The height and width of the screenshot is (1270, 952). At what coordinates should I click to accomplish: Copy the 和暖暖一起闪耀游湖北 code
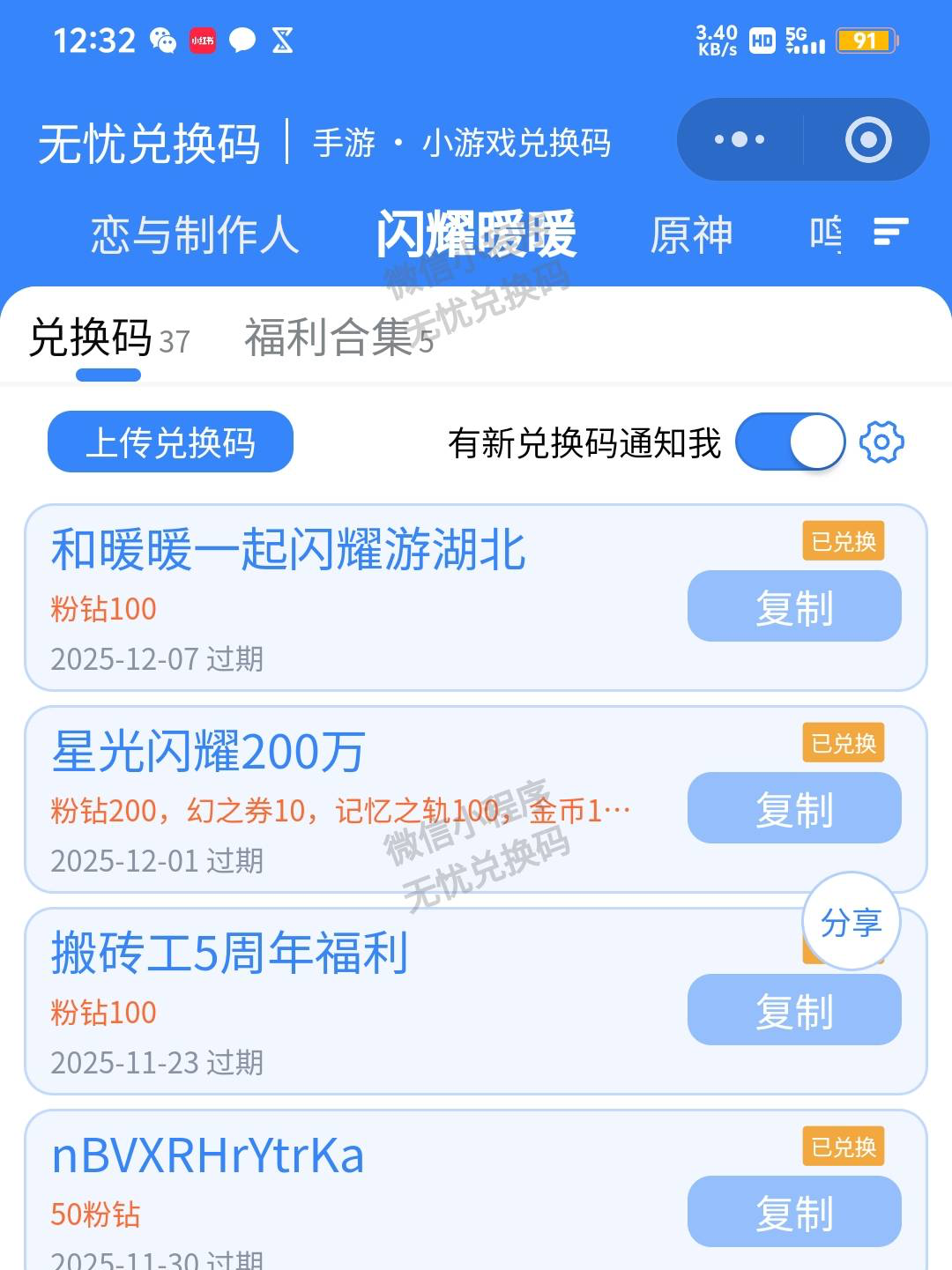pos(793,605)
